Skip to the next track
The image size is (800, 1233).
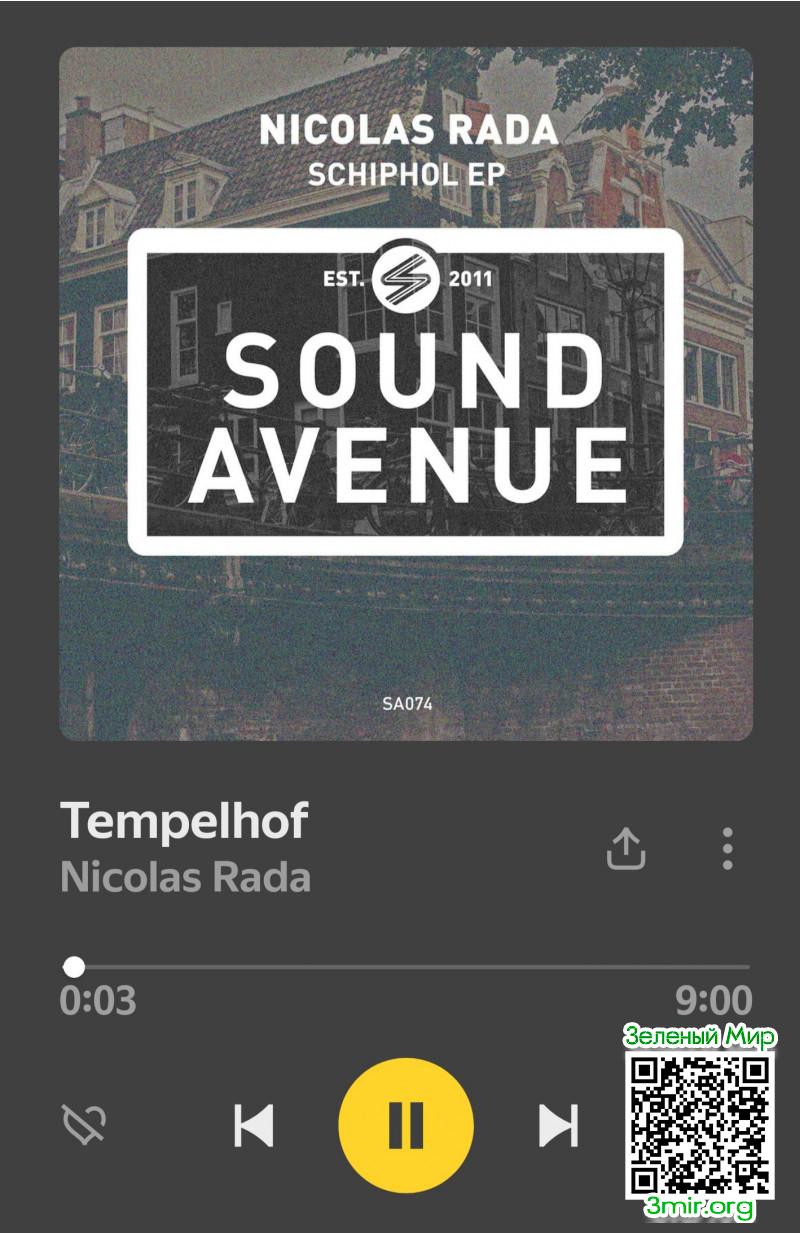558,1125
